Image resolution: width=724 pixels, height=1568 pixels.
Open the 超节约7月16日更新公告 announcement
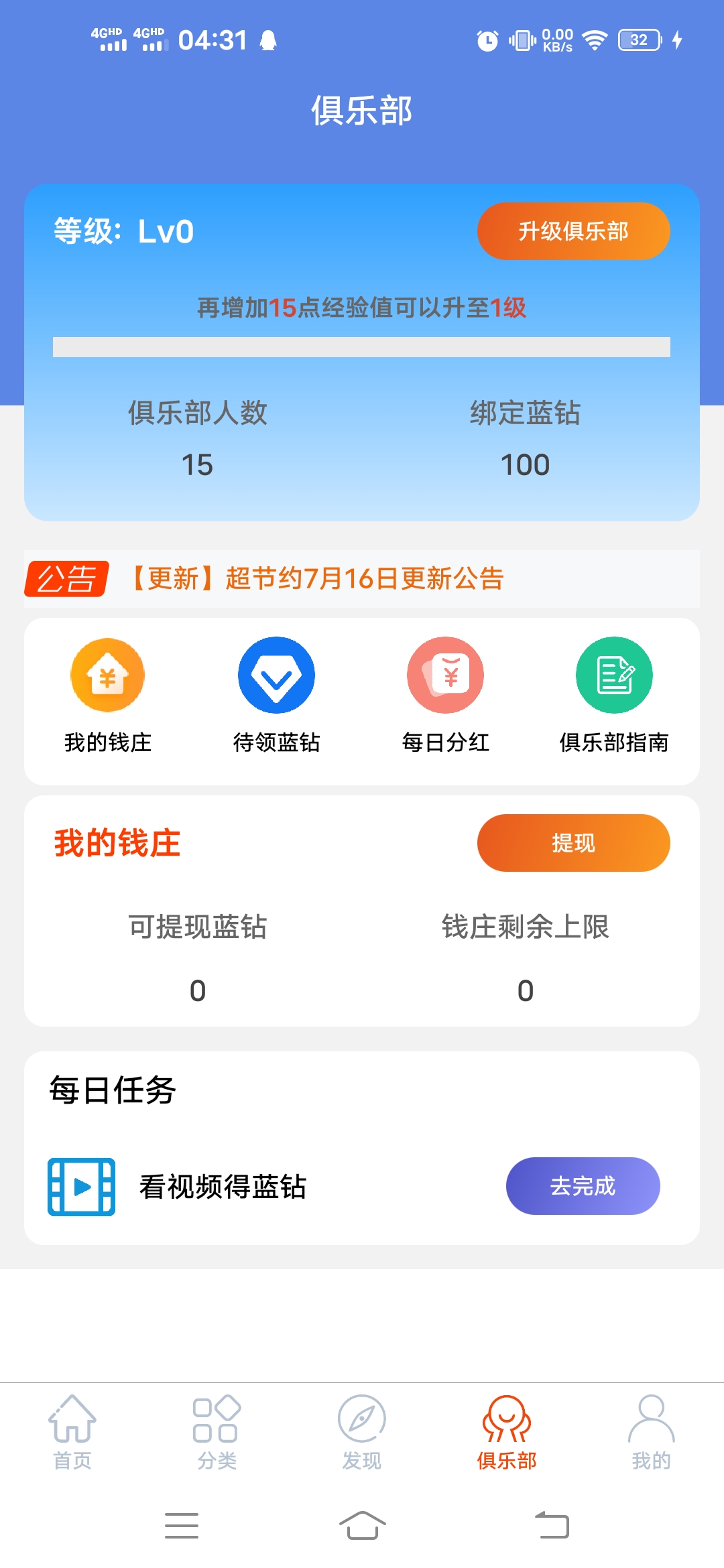tap(315, 578)
